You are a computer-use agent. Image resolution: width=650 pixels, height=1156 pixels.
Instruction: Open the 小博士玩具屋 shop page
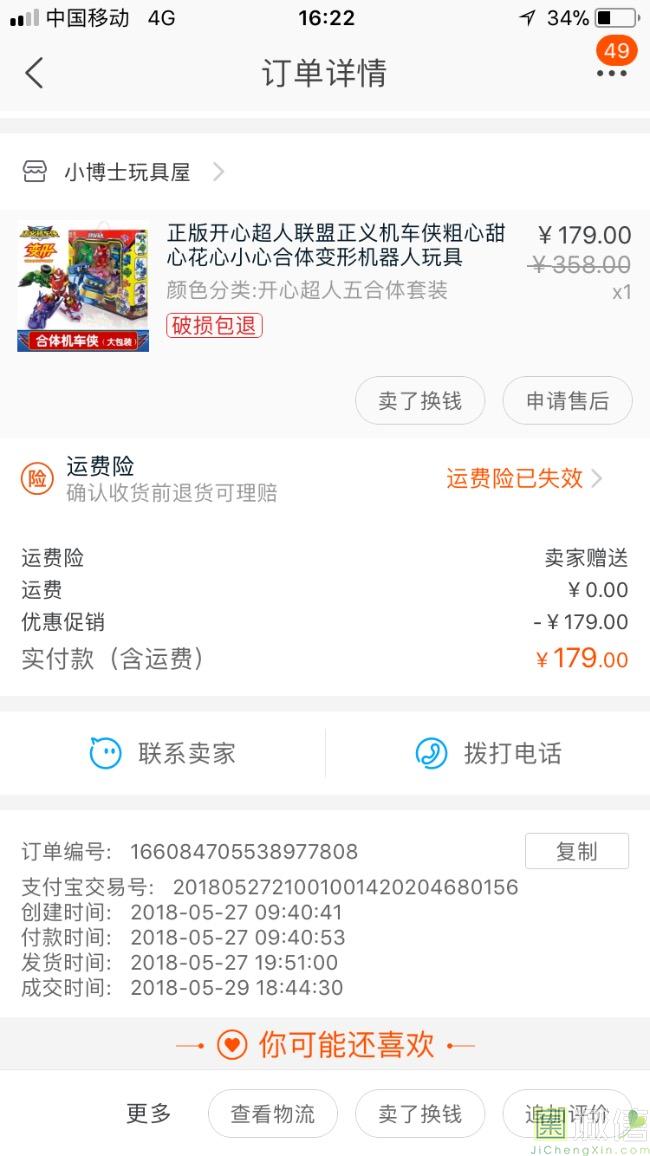click(x=127, y=172)
